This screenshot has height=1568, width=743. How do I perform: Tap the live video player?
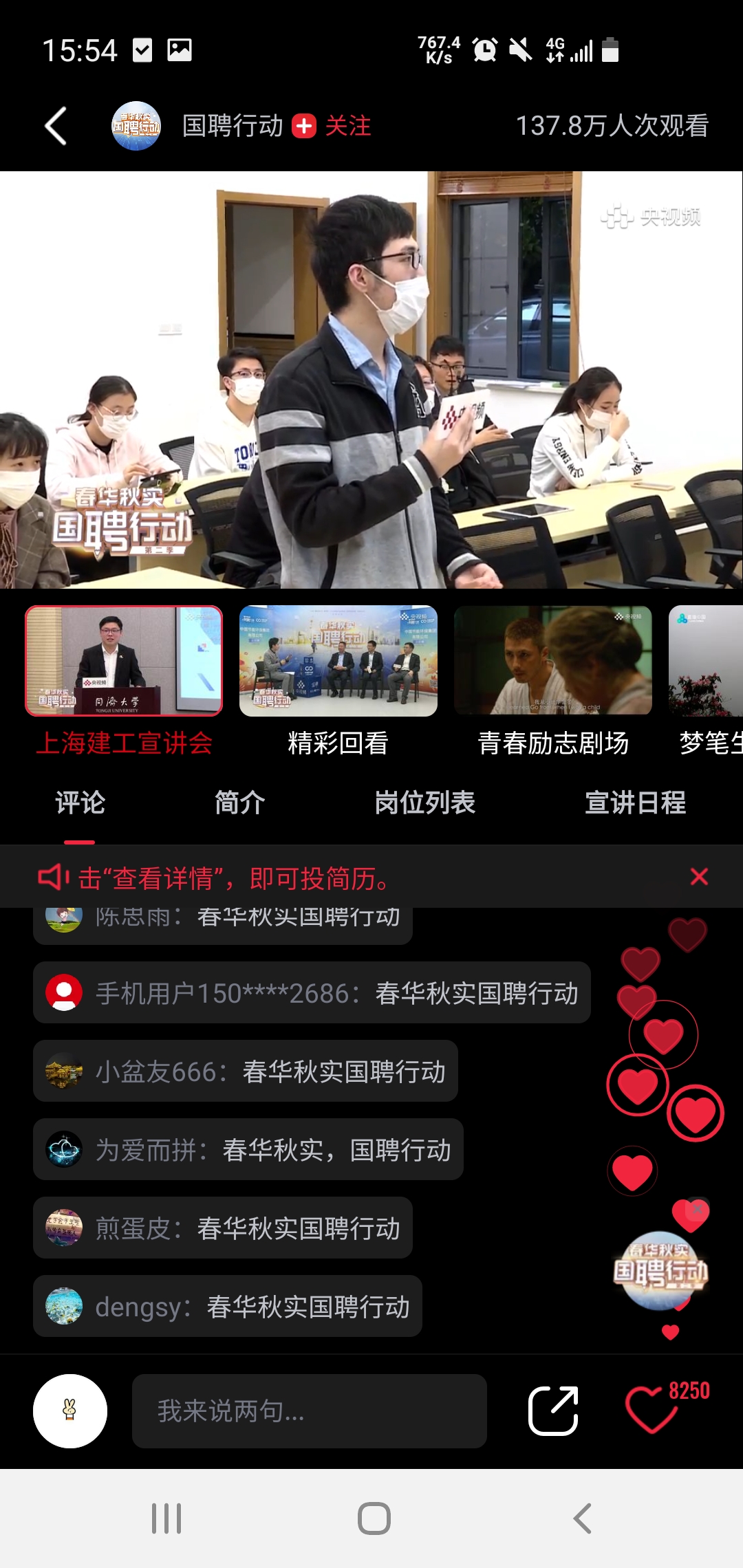point(371,380)
